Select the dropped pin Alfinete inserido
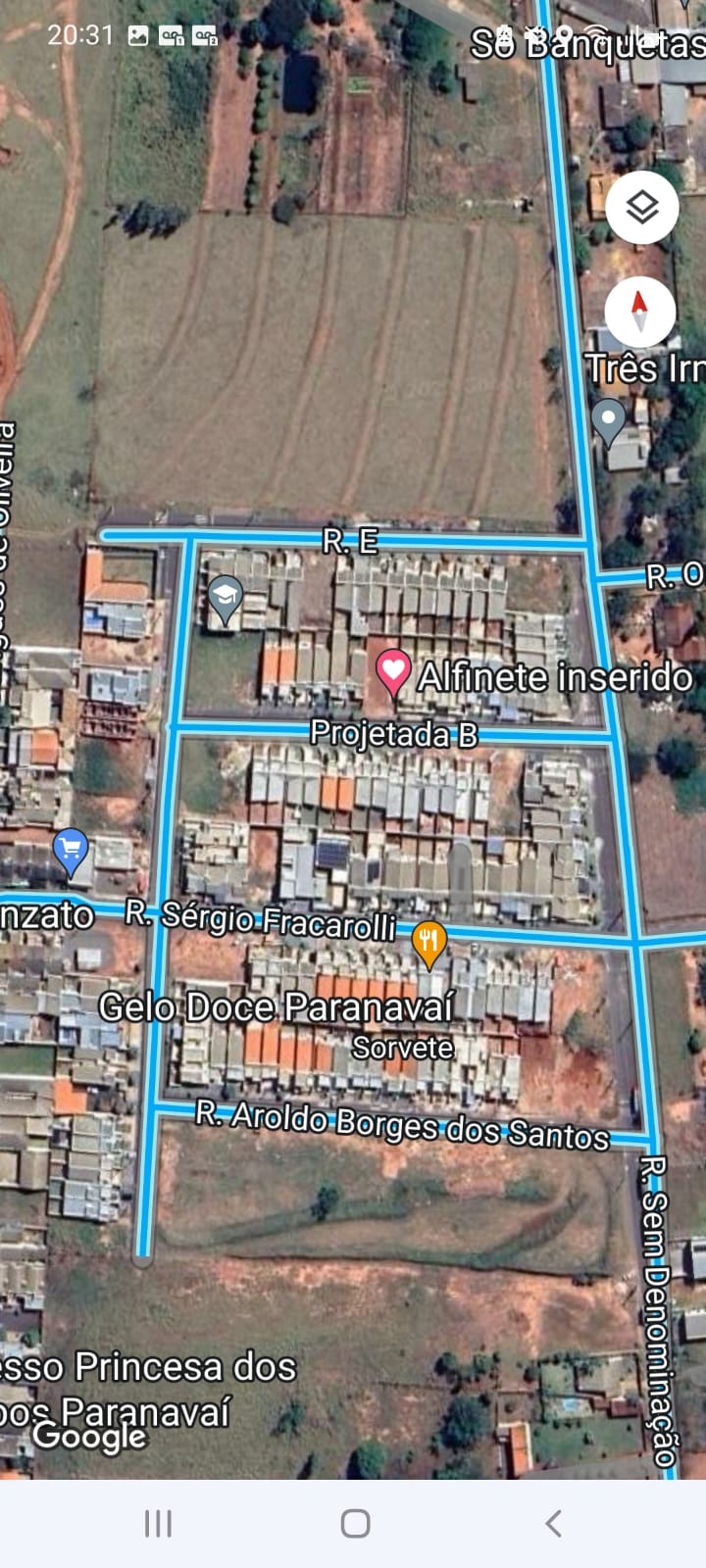 click(393, 674)
